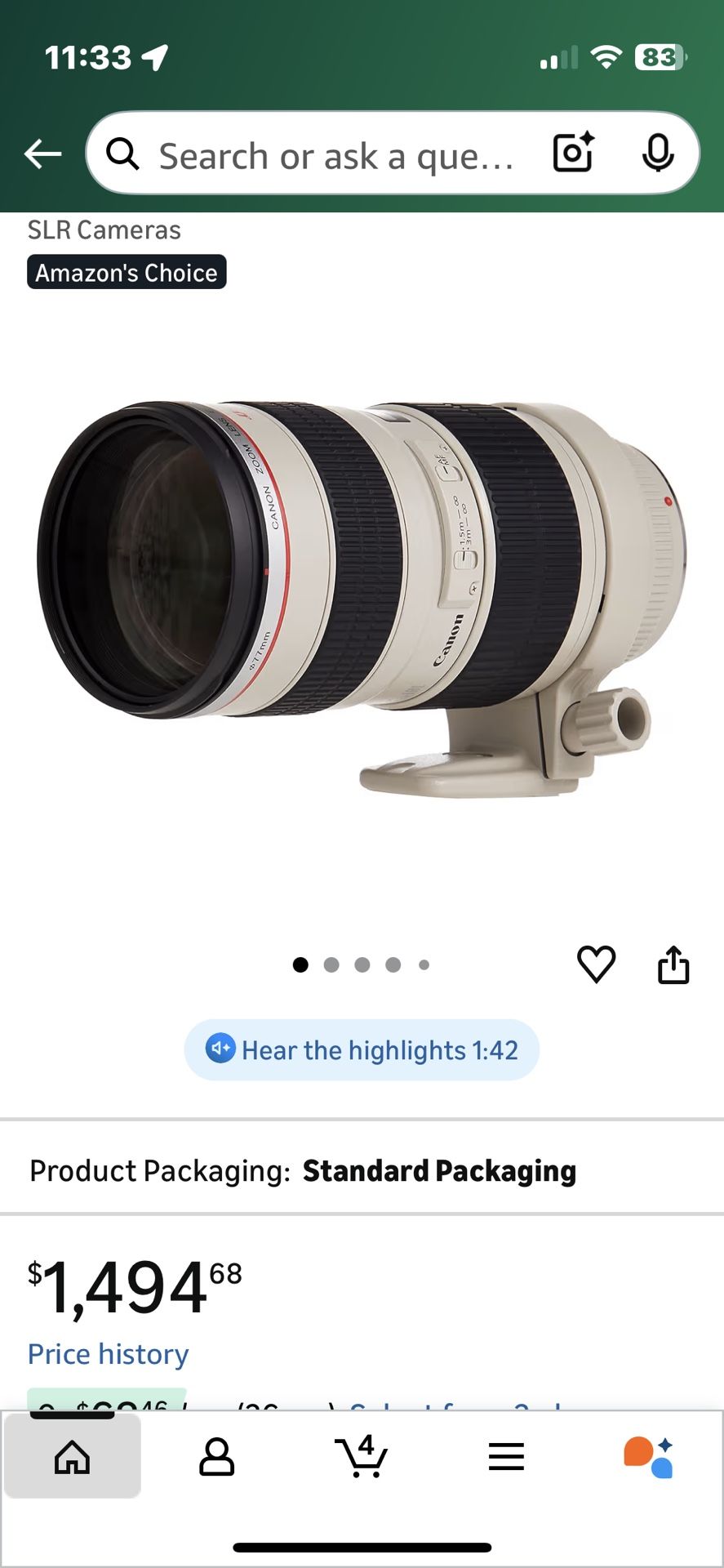Play the Hear the highlights audio
Viewport: 724px width, 1568px height.
[362, 1050]
